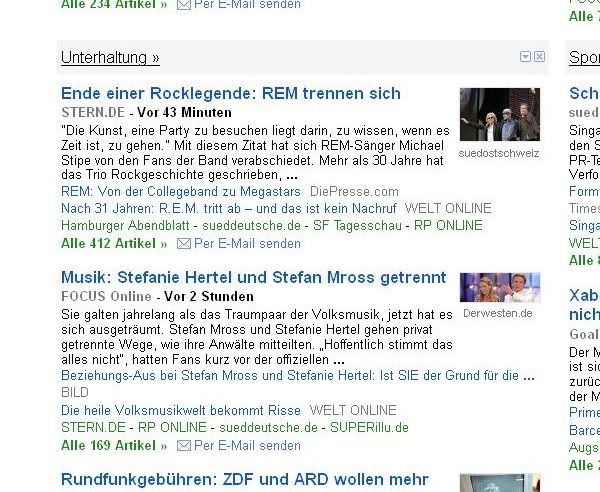
Task: Show 'Alle 412 Artikel' on REM
Action: coord(114,243)
